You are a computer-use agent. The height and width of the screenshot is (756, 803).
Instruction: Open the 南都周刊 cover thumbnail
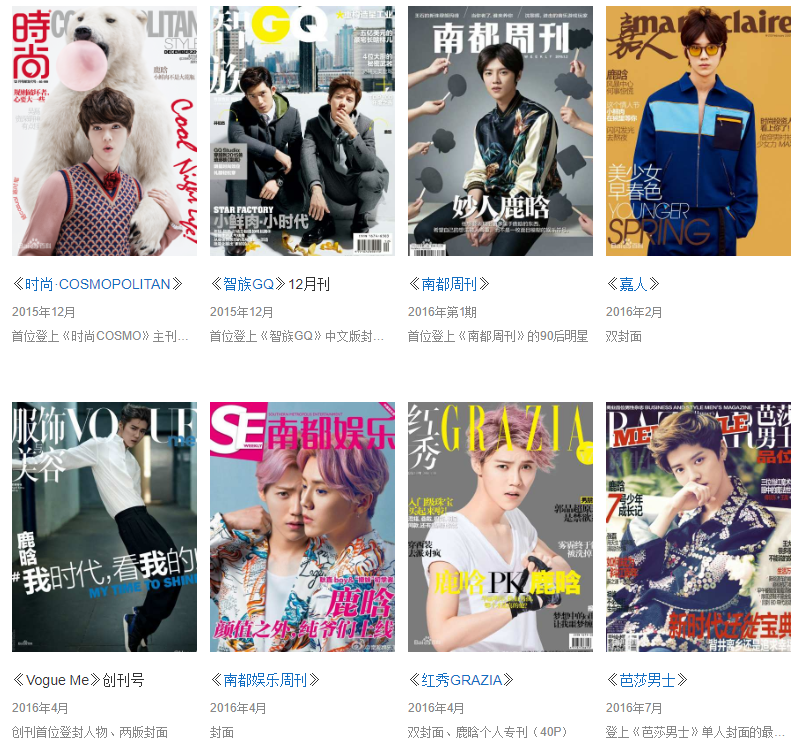pos(500,131)
